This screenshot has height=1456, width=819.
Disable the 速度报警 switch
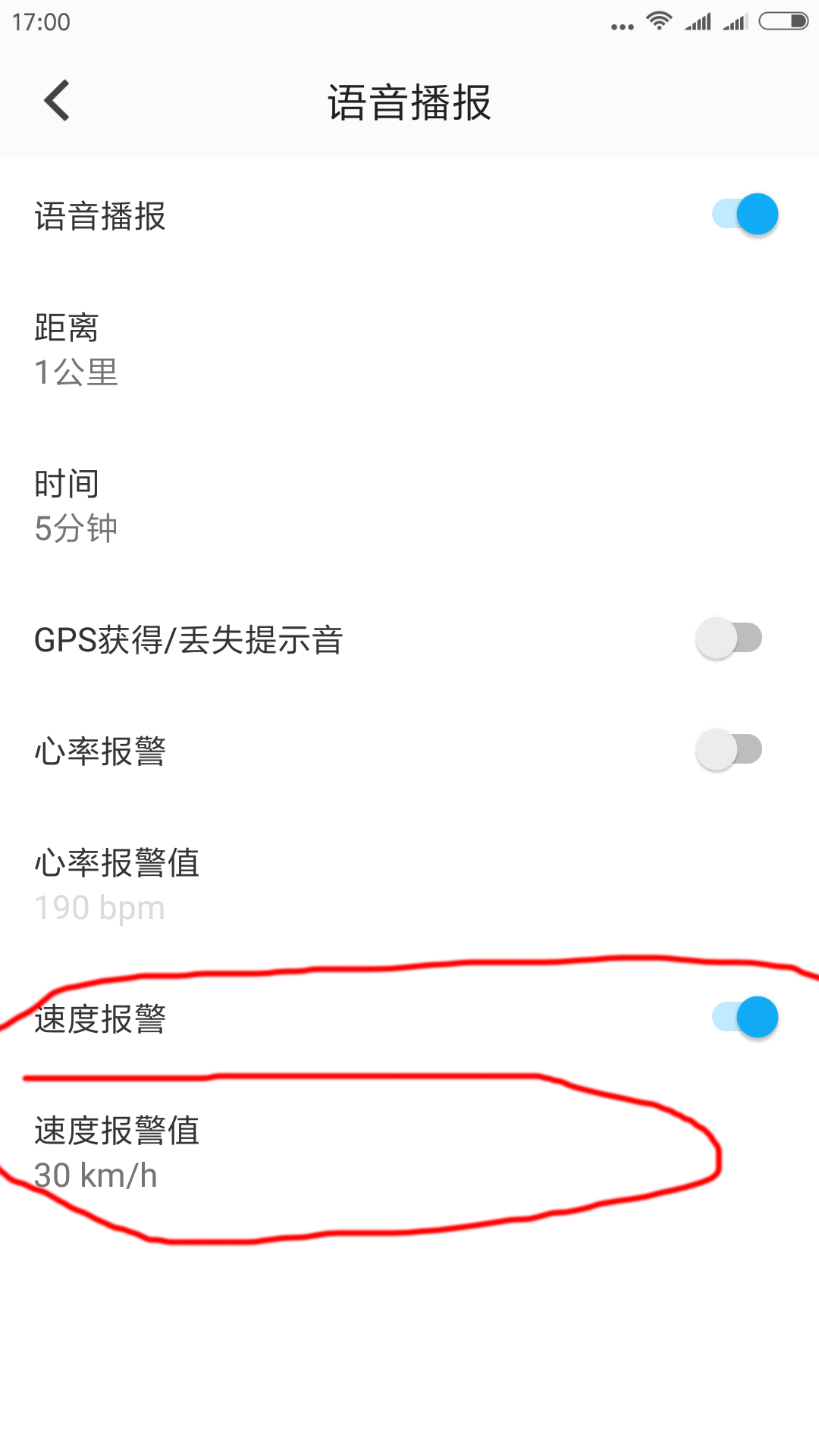pyautogui.click(x=745, y=1018)
